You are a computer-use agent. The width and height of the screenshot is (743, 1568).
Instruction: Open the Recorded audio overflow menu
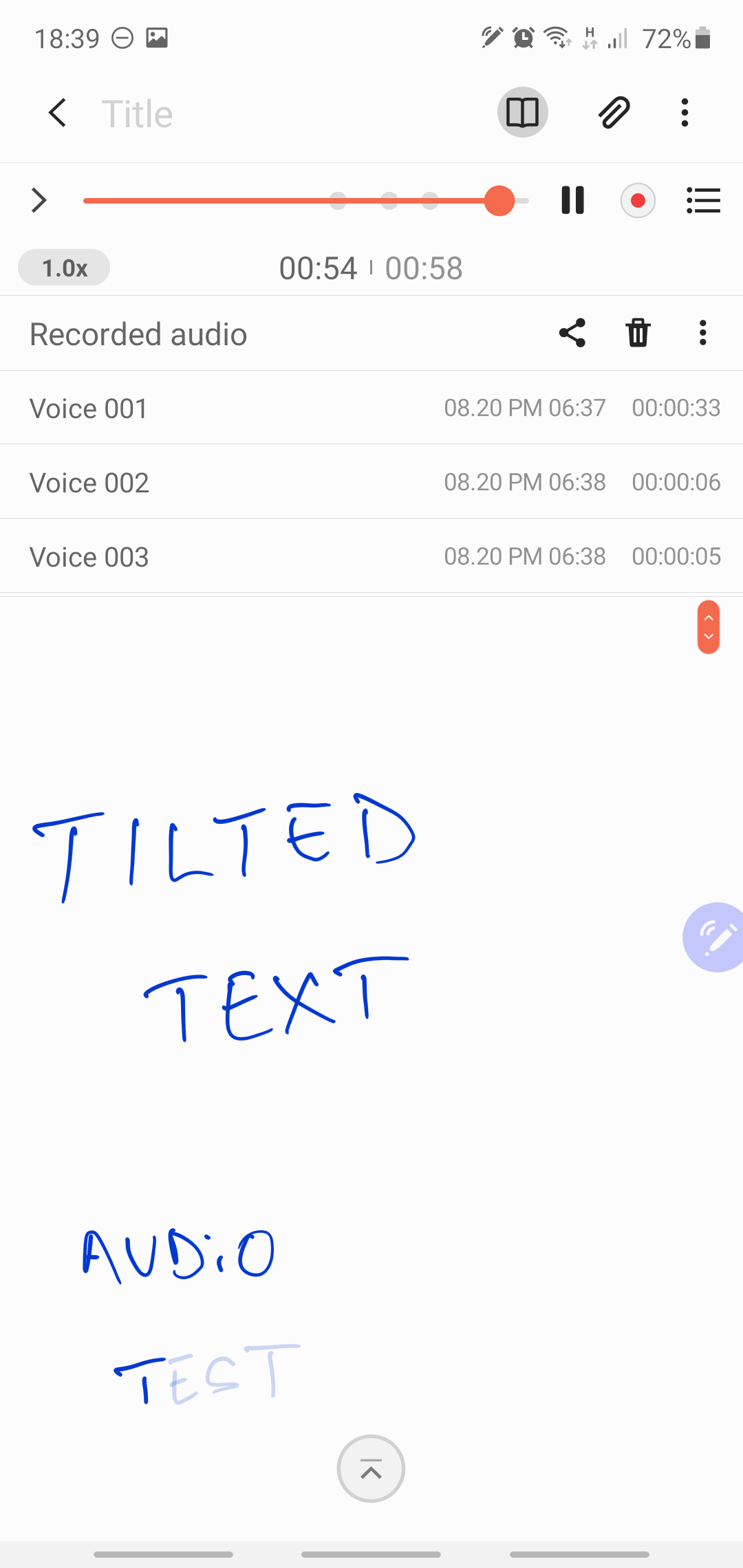point(702,334)
